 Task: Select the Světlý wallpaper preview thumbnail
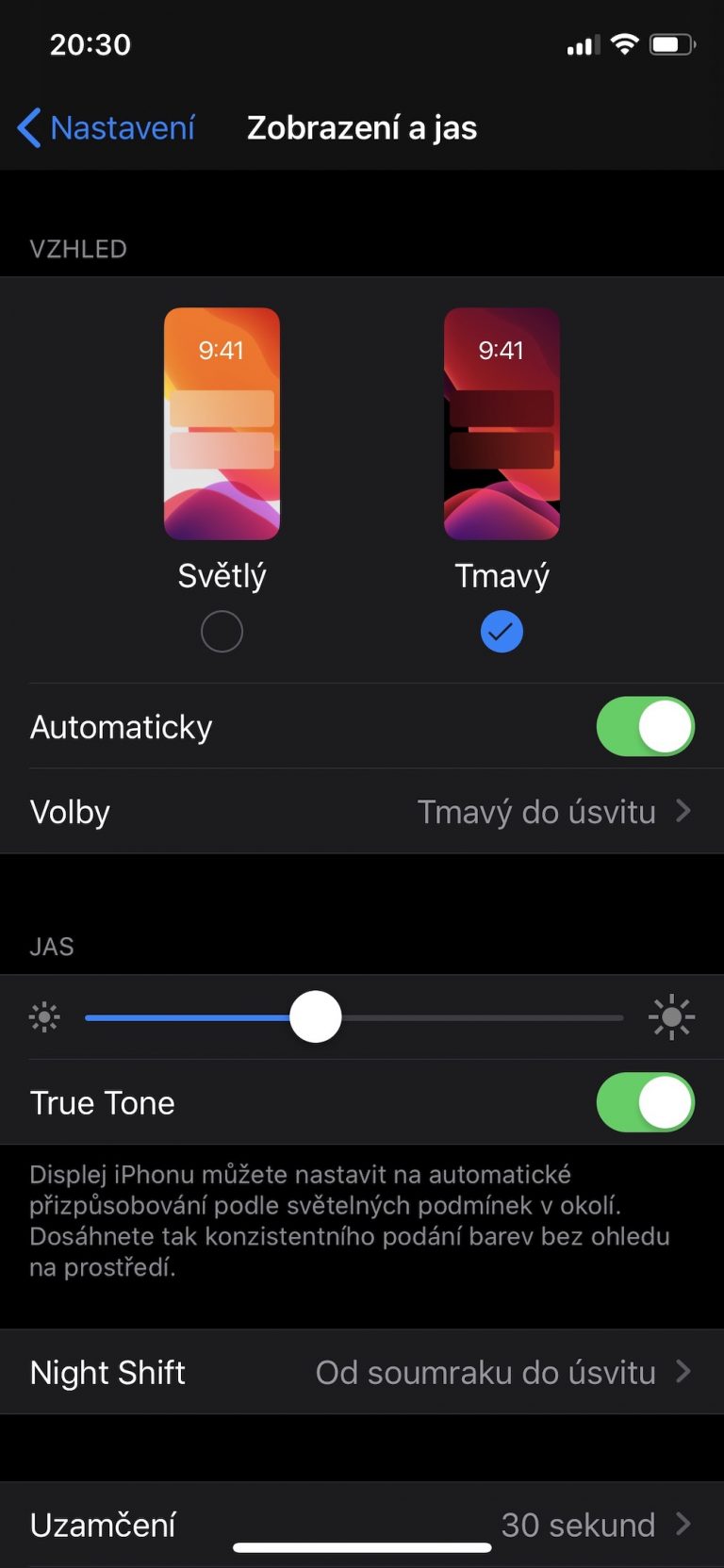tap(222, 421)
